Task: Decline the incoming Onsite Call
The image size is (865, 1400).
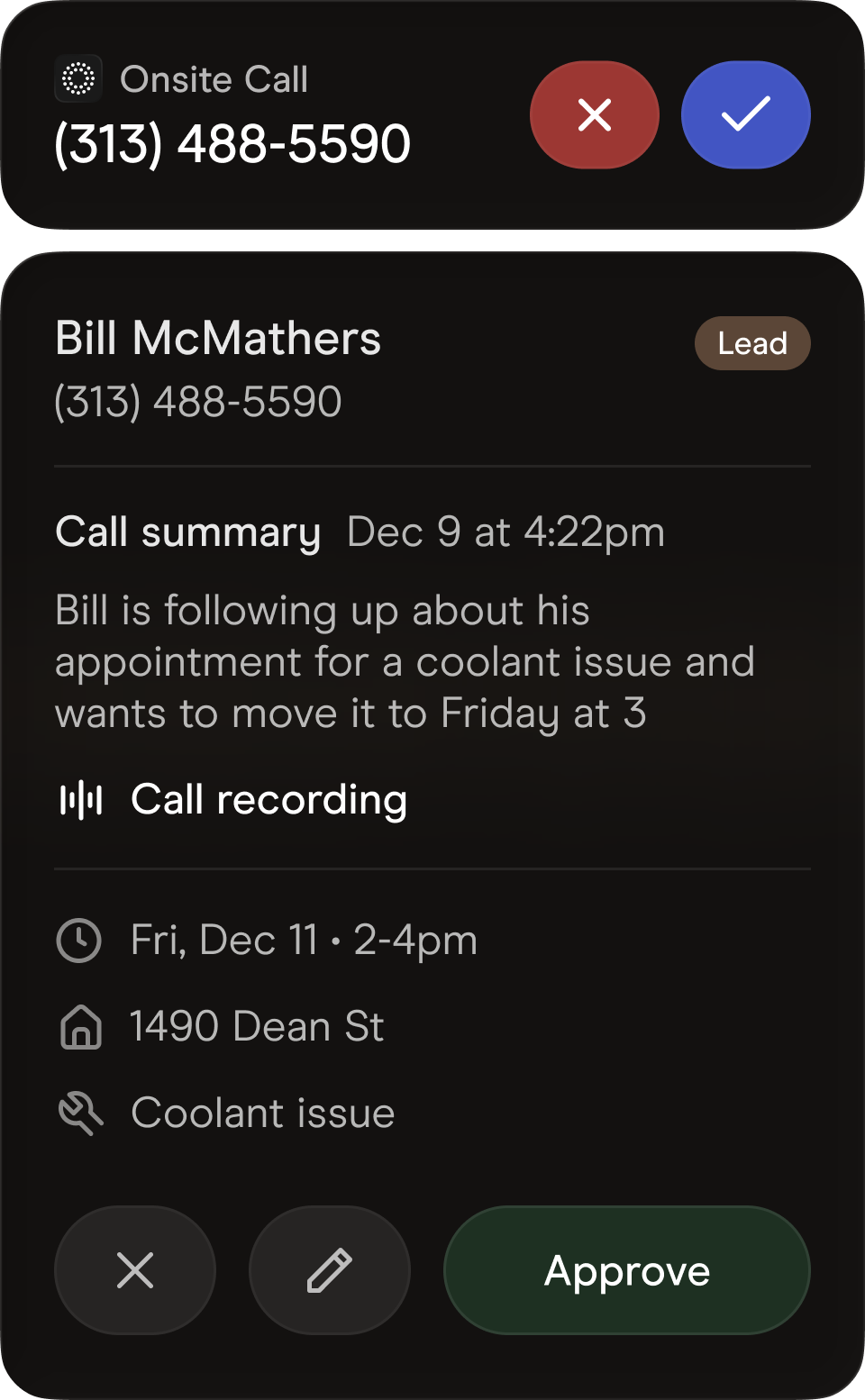Action: 595,115
